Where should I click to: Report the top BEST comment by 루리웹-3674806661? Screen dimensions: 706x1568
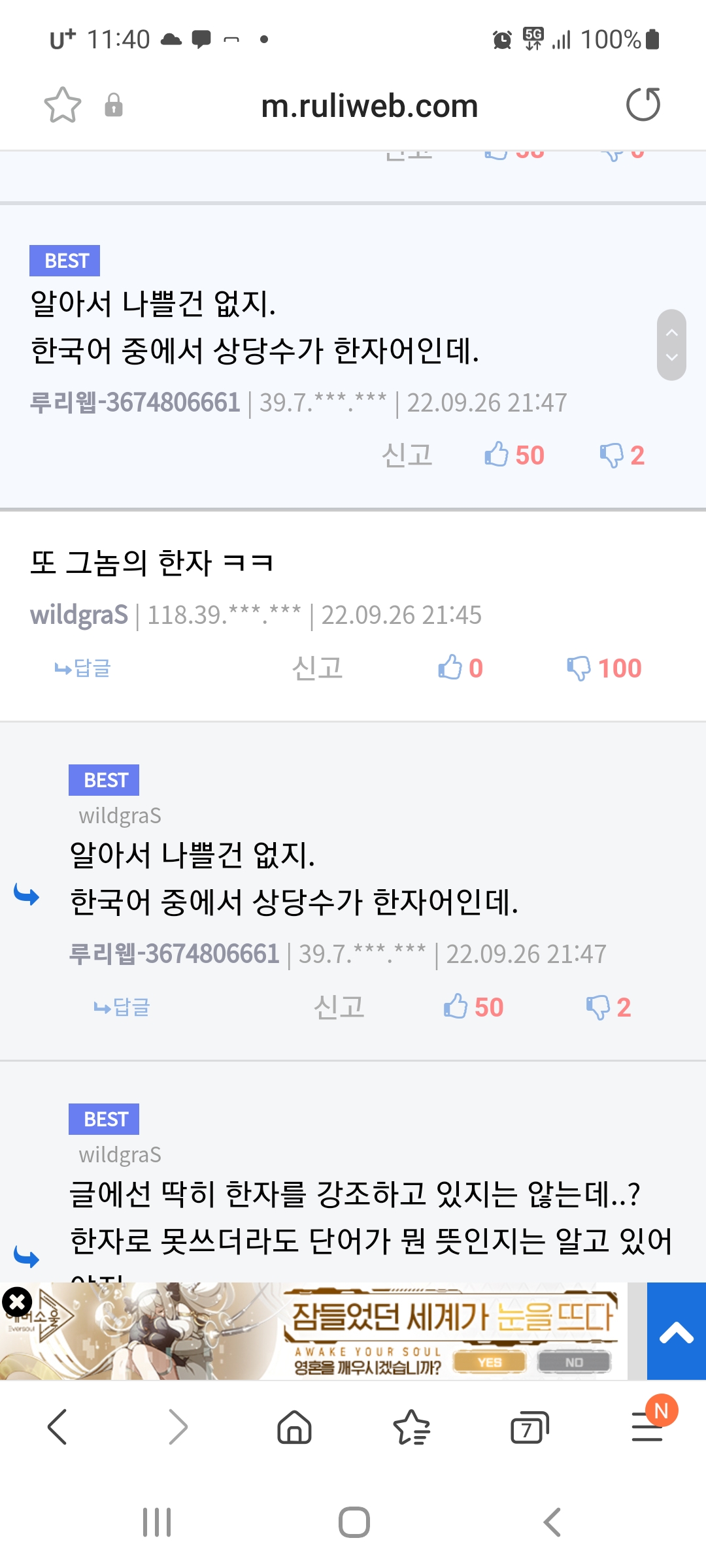click(x=407, y=455)
